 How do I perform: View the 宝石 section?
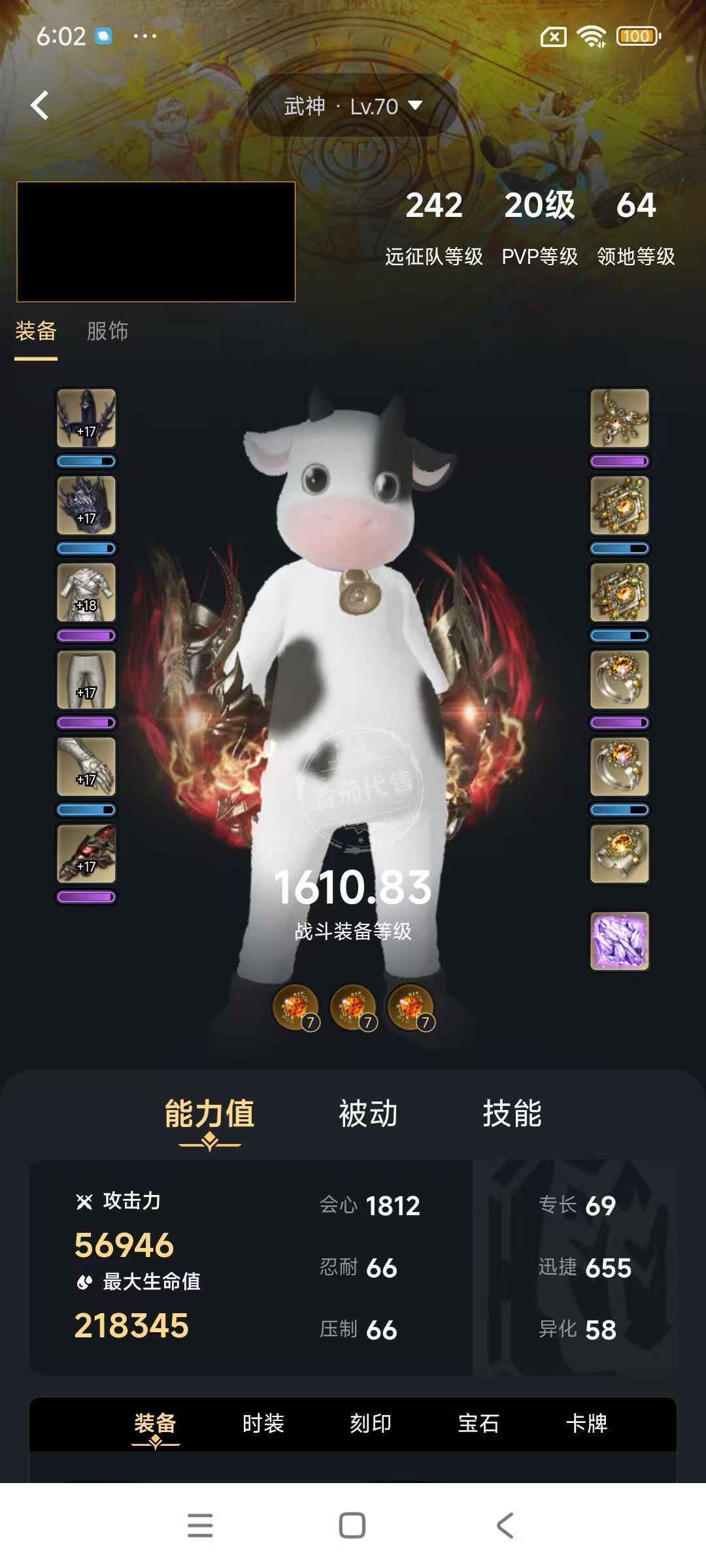point(479,1423)
